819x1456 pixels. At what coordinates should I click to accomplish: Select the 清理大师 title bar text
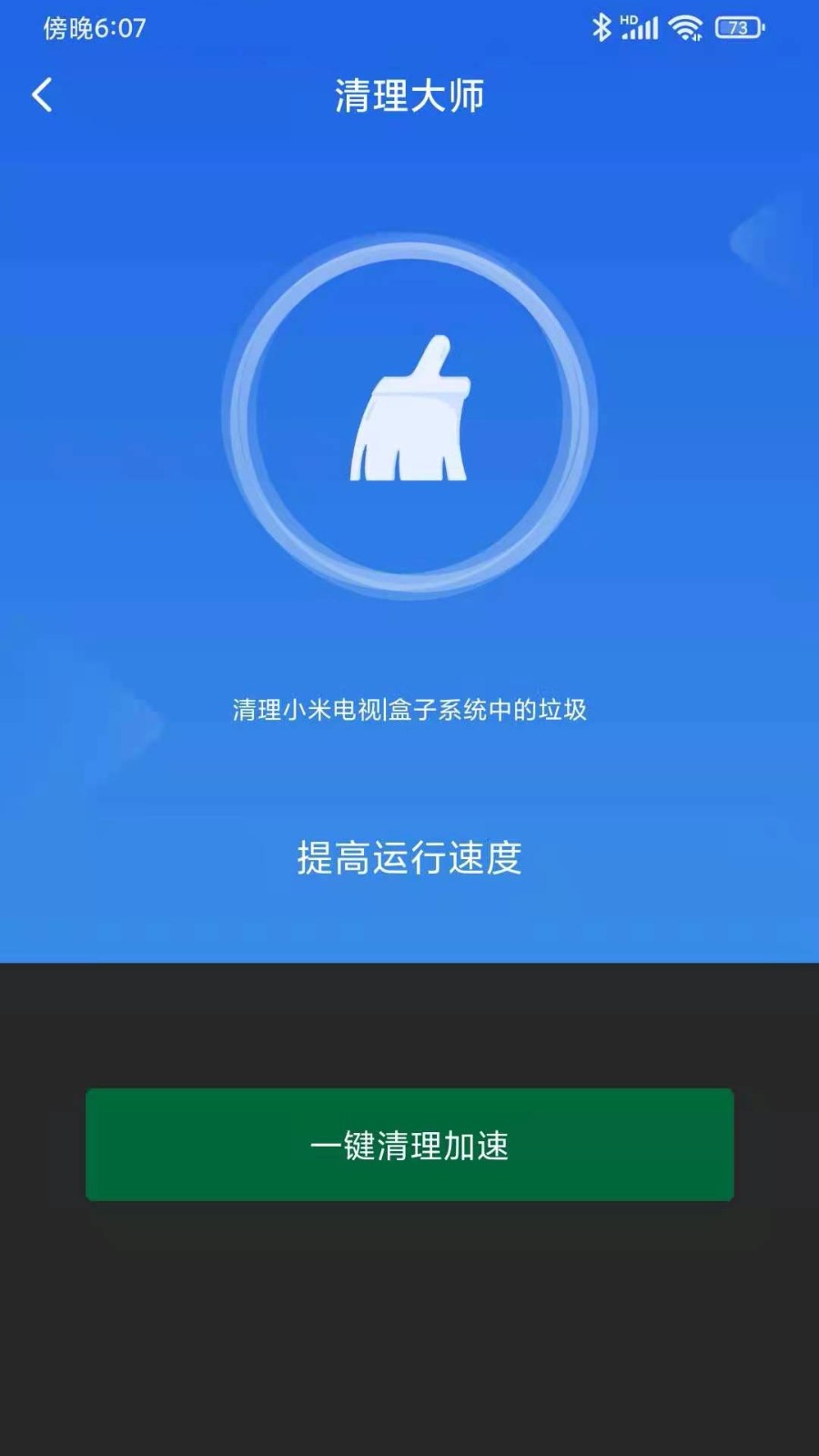[x=409, y=94]
